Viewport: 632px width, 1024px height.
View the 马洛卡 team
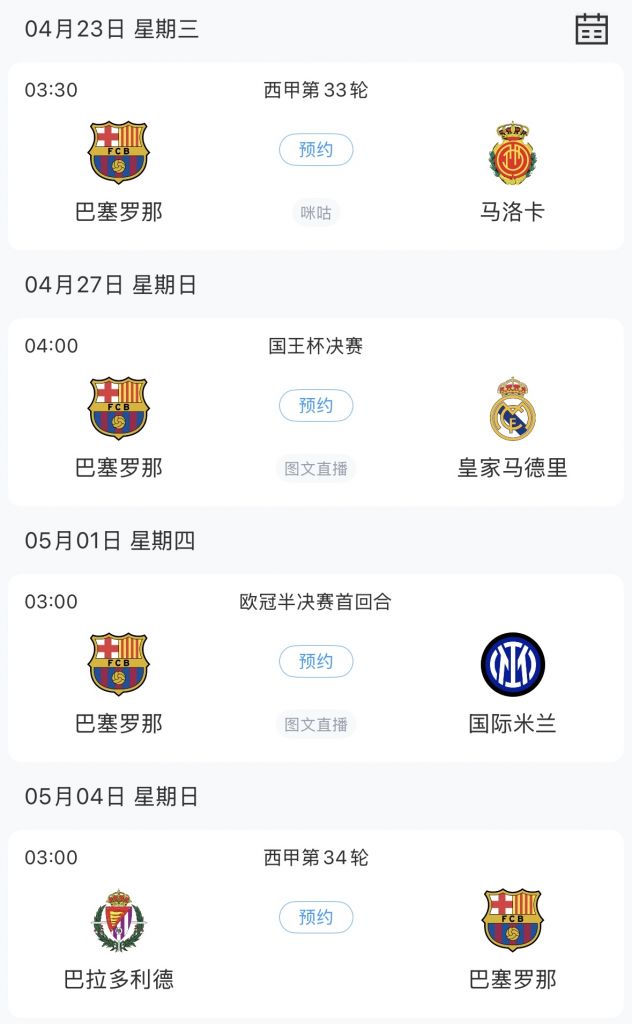click(513, 172)
